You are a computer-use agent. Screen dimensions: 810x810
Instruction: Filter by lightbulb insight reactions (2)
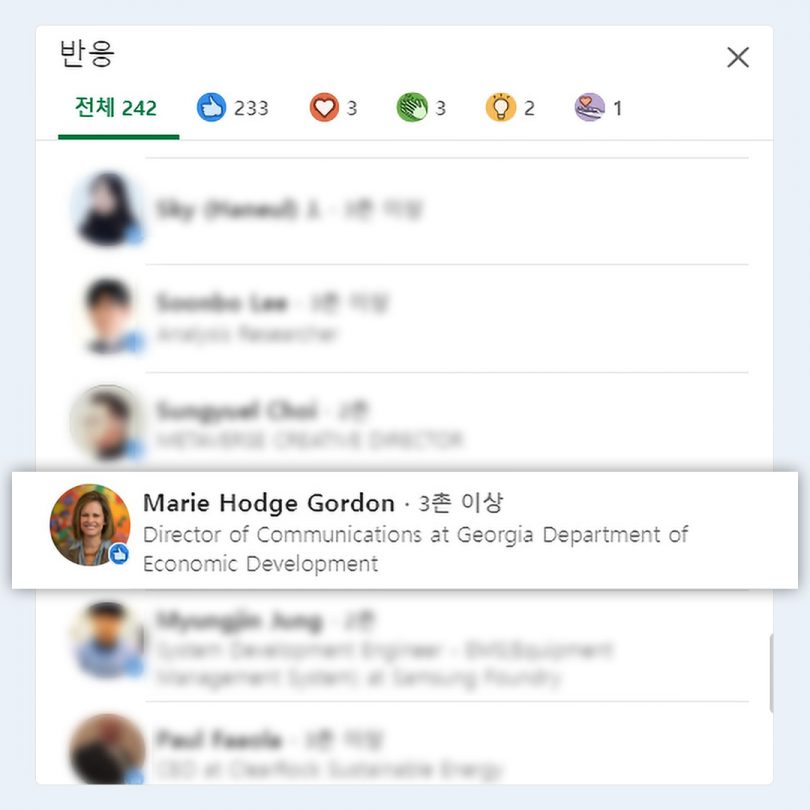(510, 108)
